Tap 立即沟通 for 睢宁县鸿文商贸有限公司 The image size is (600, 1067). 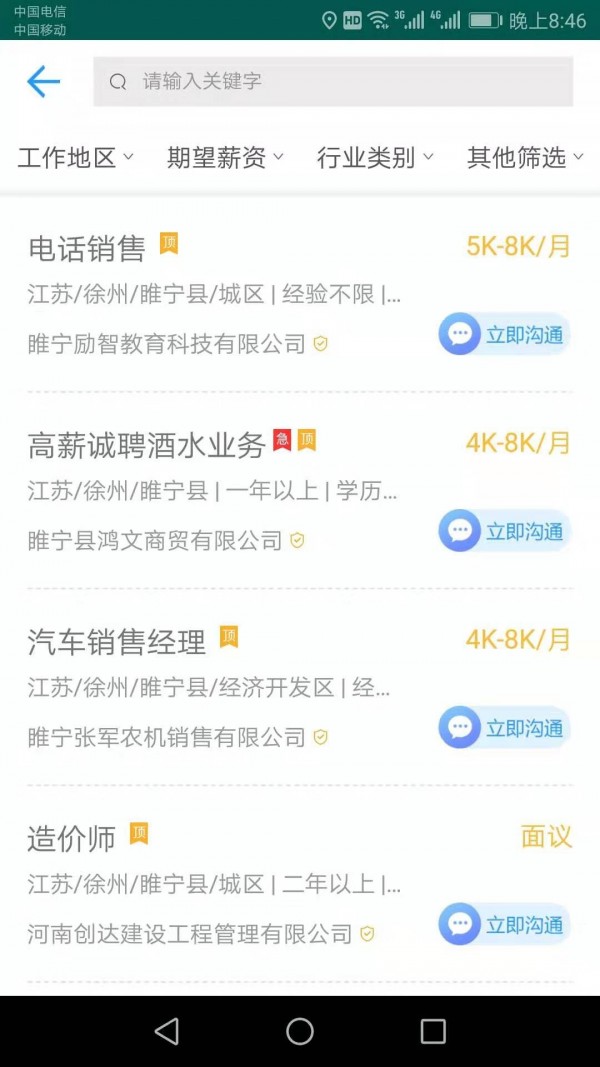click(505, 532)
